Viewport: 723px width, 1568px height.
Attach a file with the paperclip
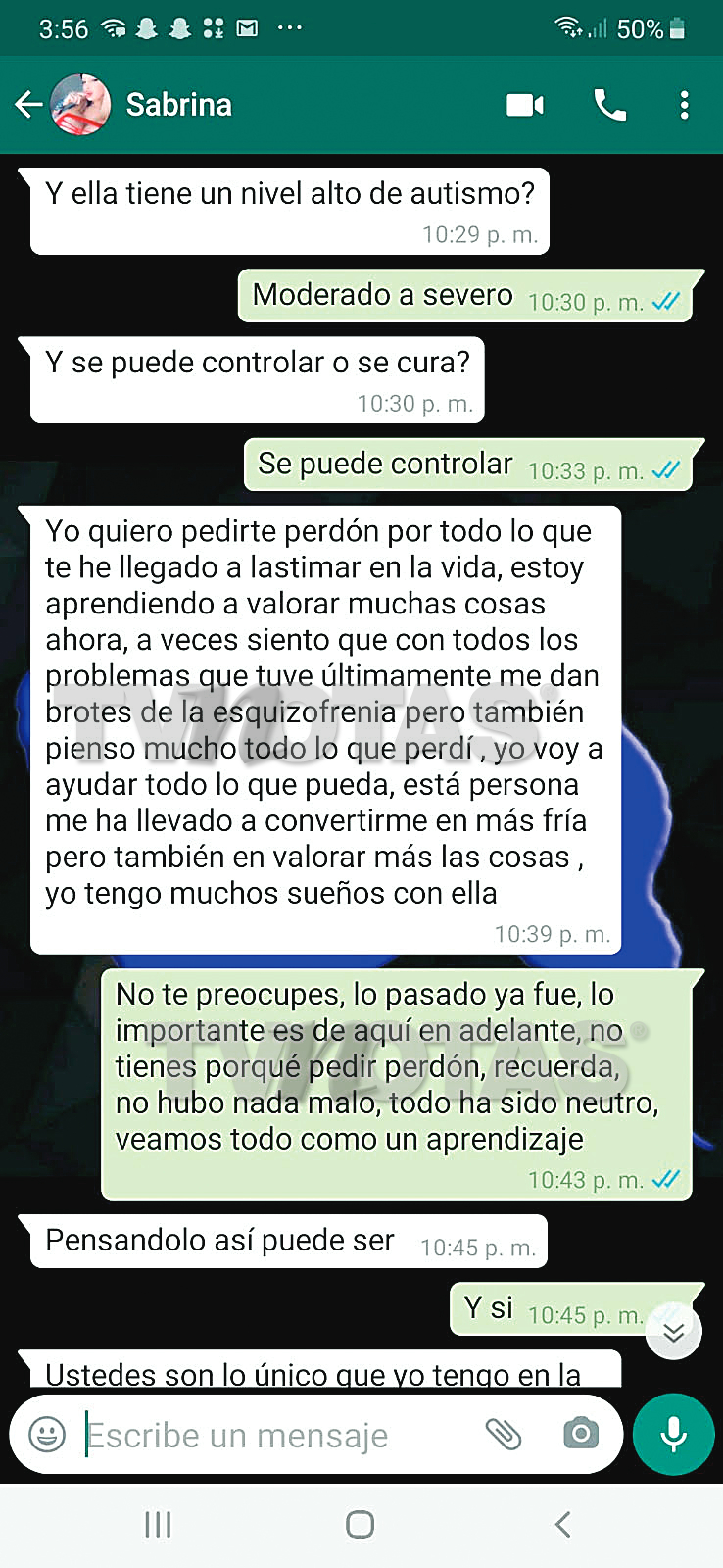tap(504, 1435)
